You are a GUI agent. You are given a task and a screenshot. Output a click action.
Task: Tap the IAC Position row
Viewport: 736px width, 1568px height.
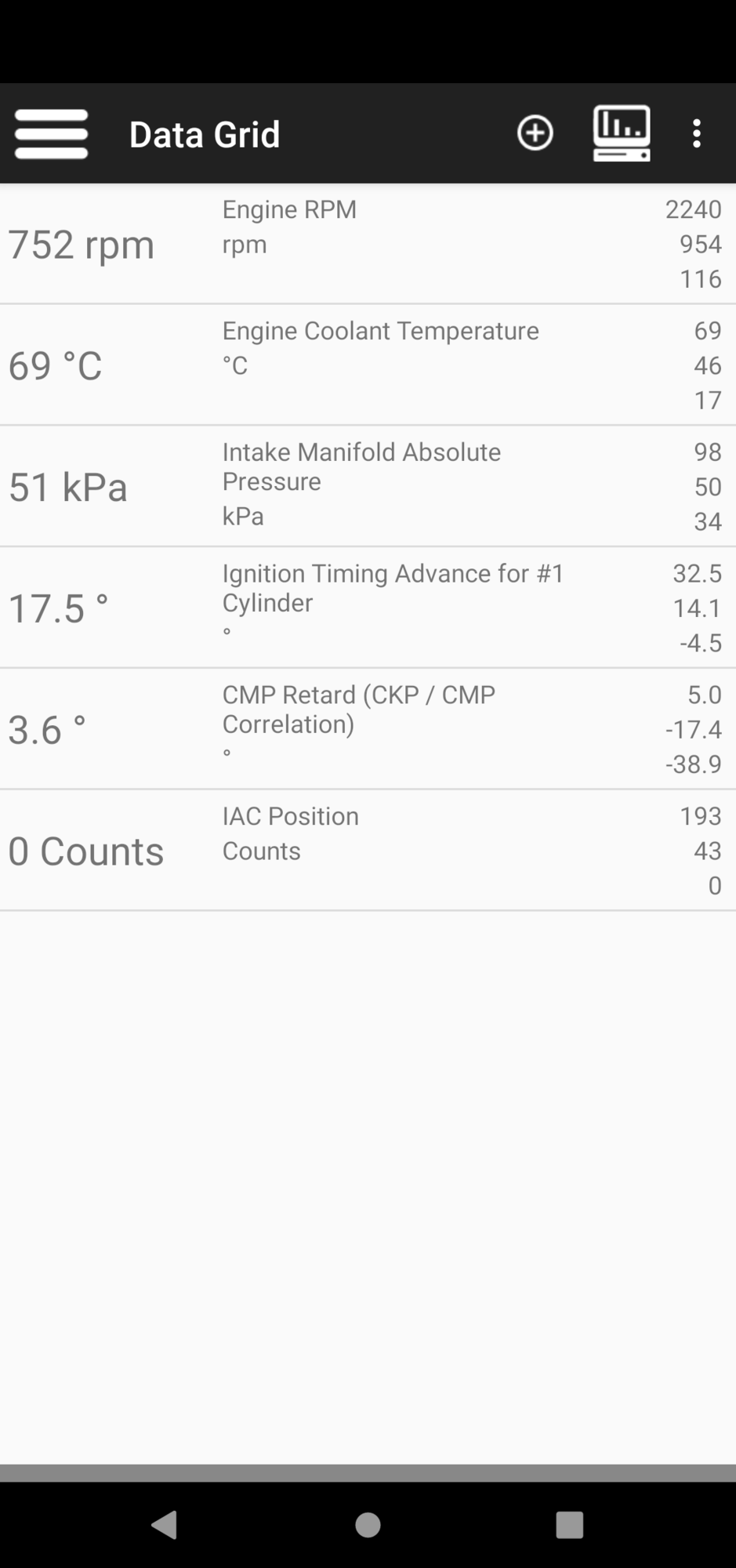(x=368, y=851)
